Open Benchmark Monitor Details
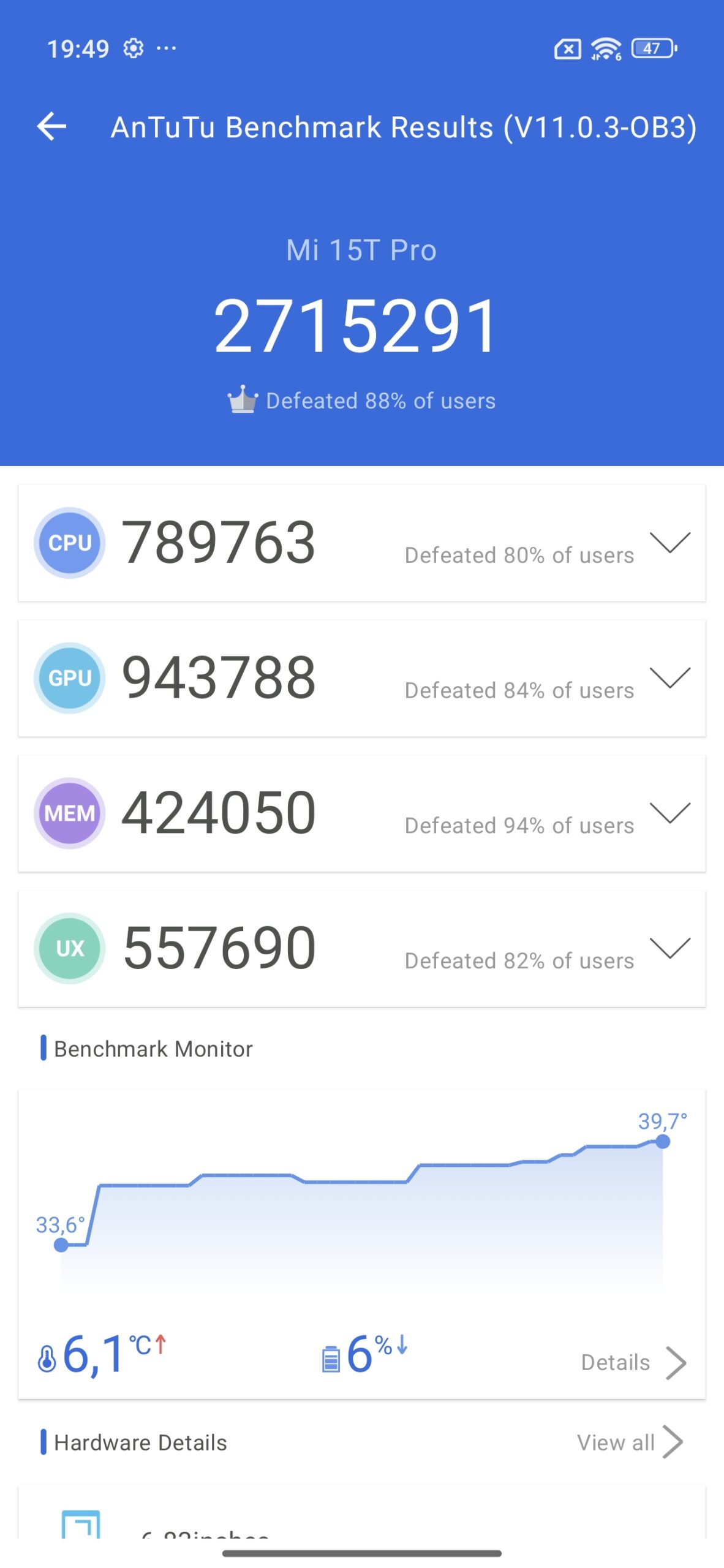Screen dimensions: 724x1568 [x=633, y=1363]
